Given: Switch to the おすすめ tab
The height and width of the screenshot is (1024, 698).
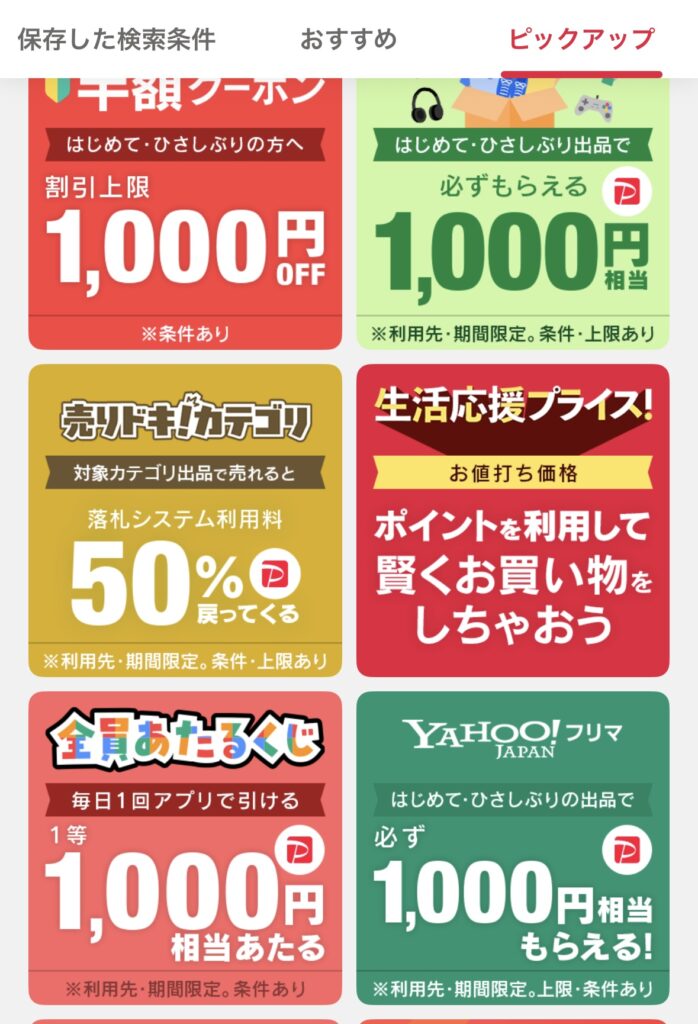Looking at the screenshot, I should pos(349,40).
